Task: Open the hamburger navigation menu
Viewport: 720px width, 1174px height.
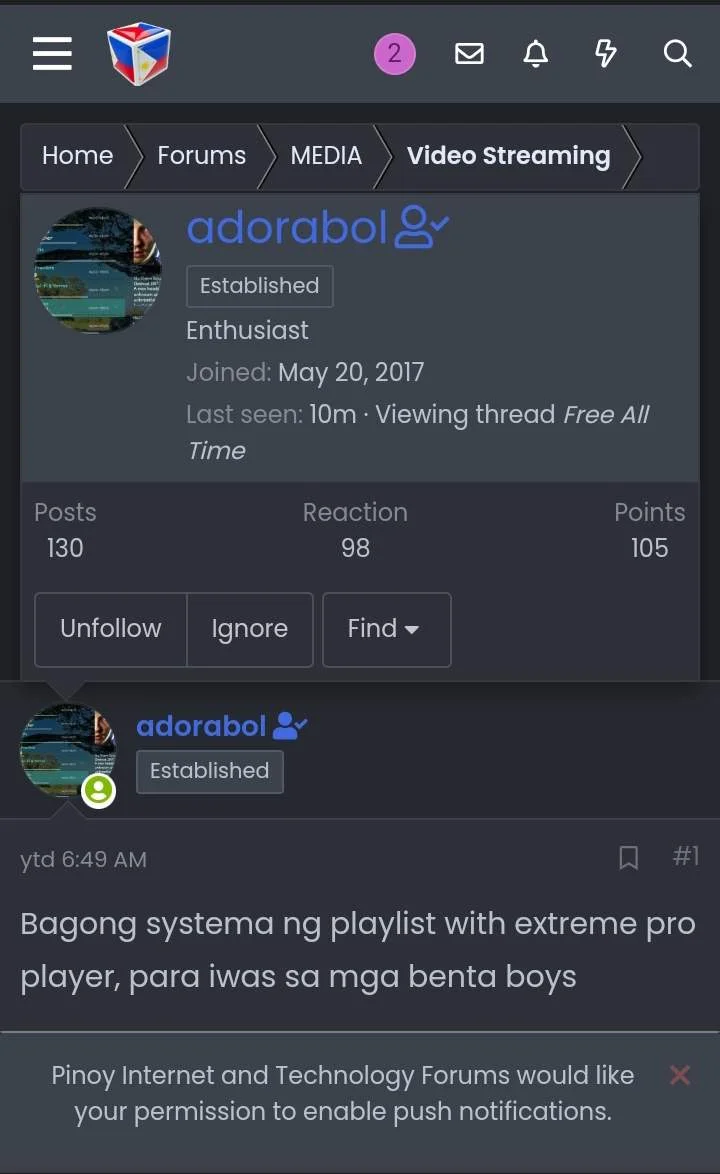Action: [x=52, y=54]
